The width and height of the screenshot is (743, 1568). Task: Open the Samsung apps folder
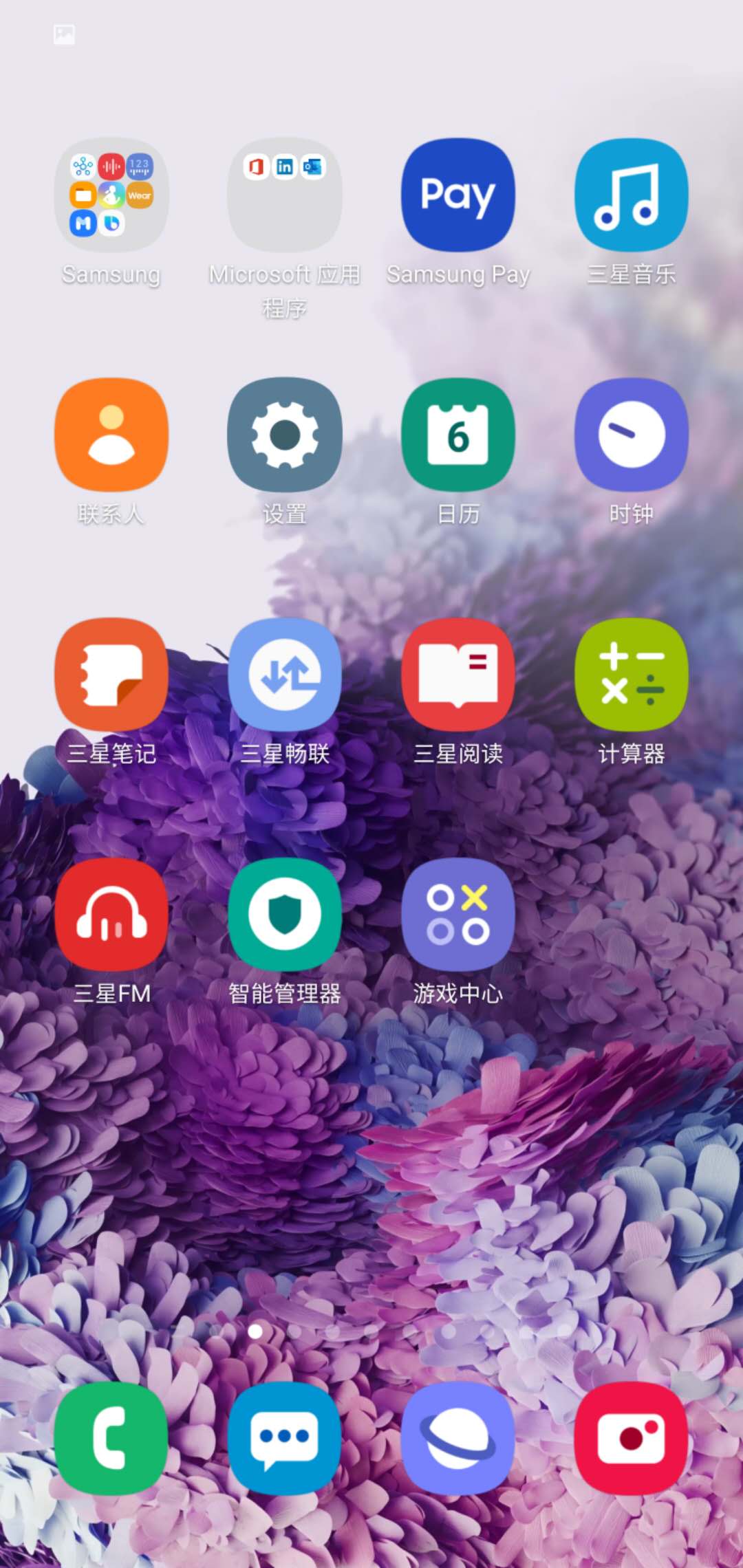111,195
